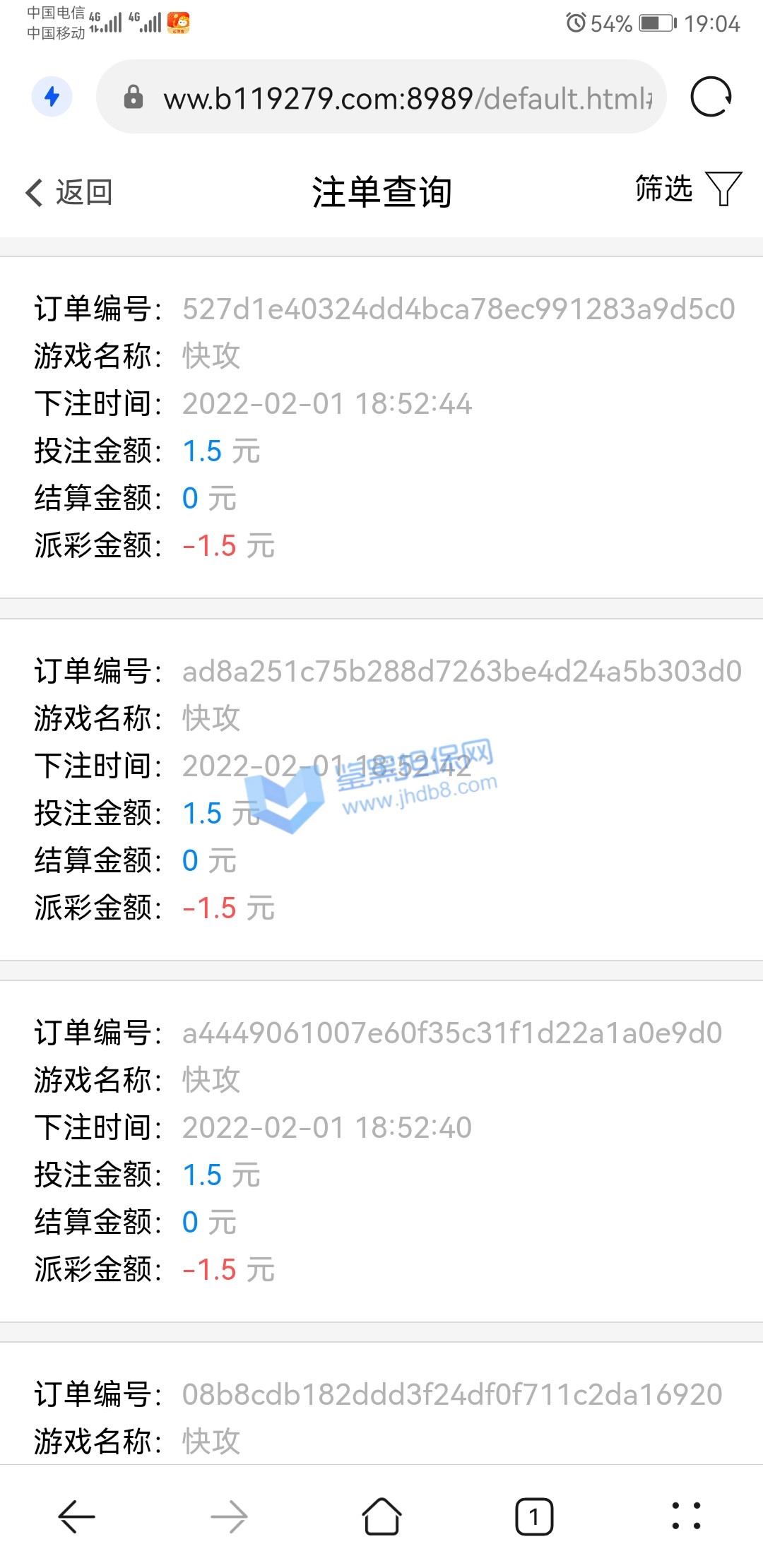This screenshot has height=1568, width=763.
Task: Open the browser tabs switcher
Action: [534, 1516]
